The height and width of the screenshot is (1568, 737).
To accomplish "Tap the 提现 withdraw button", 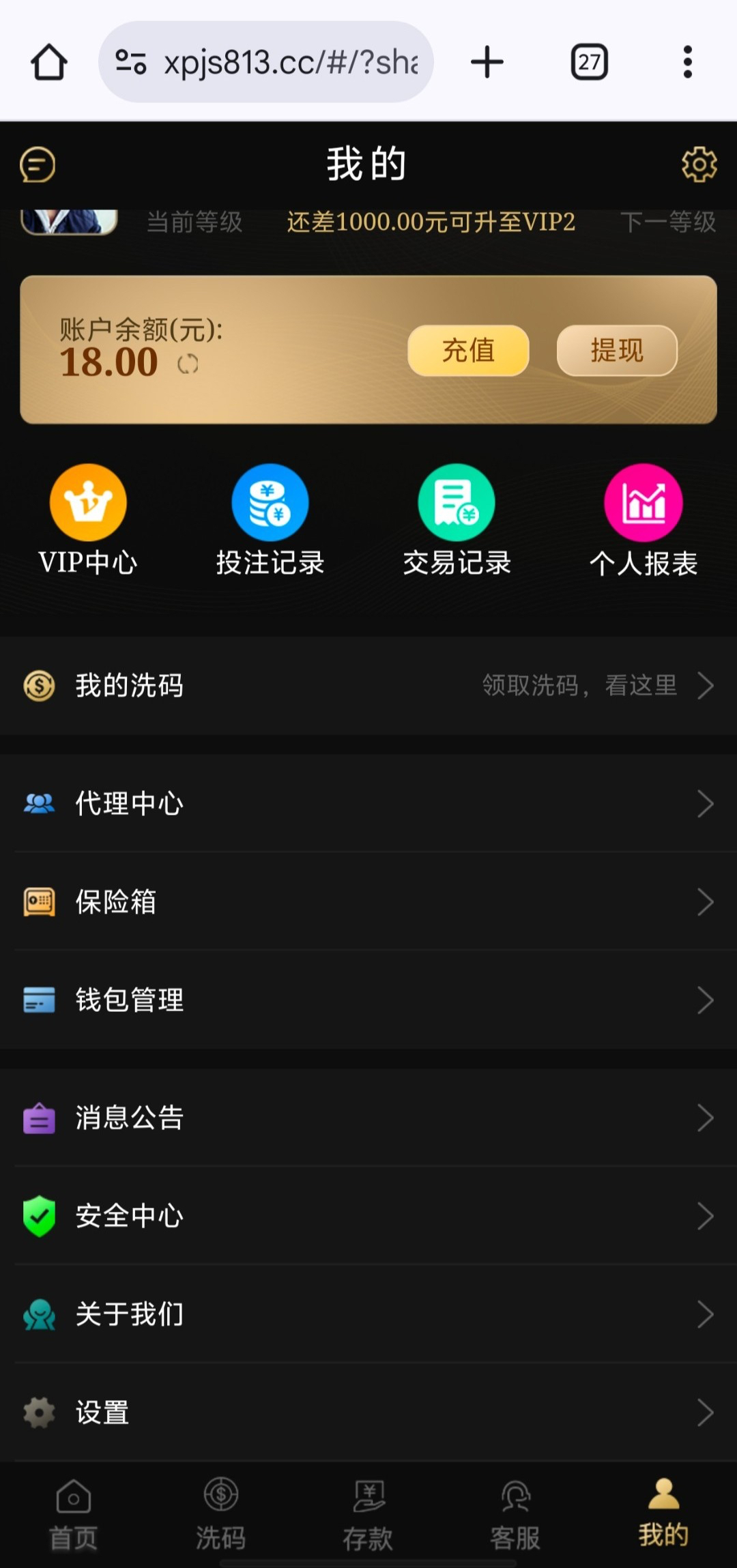I will pyautogui.click(x=617, y=351).
